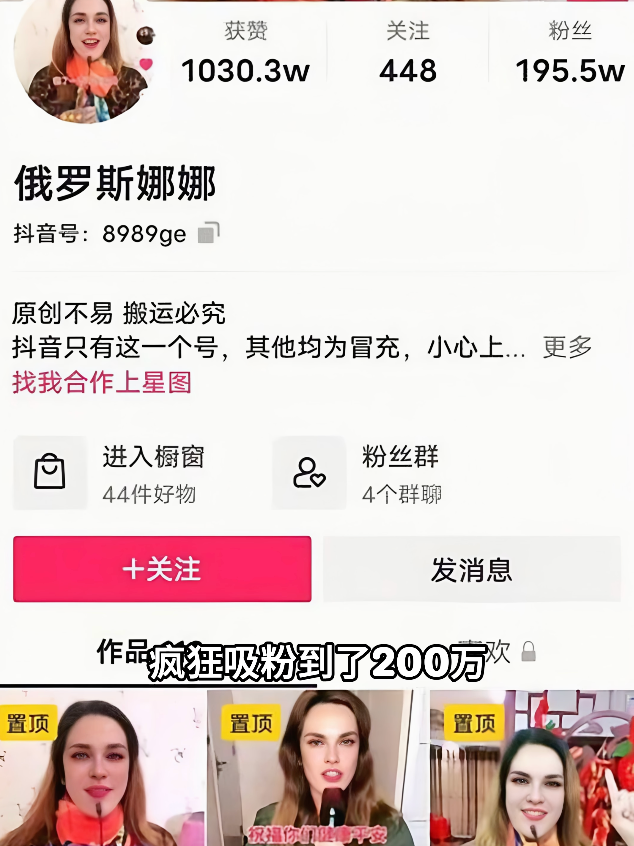Open the 找我合作上星图 link

pyautogui.click(x=102, y=382)
